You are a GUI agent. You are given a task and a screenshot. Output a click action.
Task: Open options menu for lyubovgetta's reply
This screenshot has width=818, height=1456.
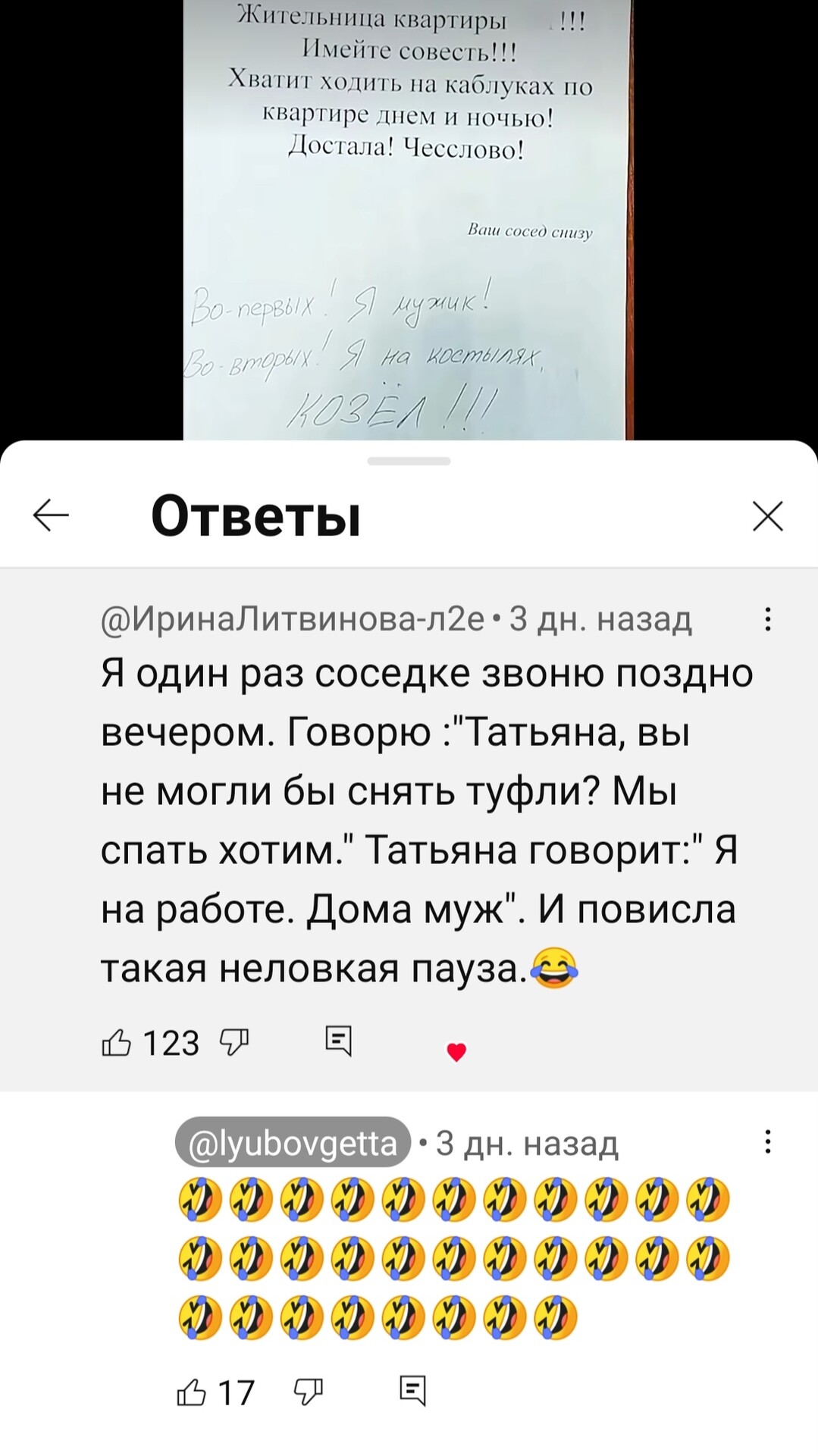[x=768, y=1141]
